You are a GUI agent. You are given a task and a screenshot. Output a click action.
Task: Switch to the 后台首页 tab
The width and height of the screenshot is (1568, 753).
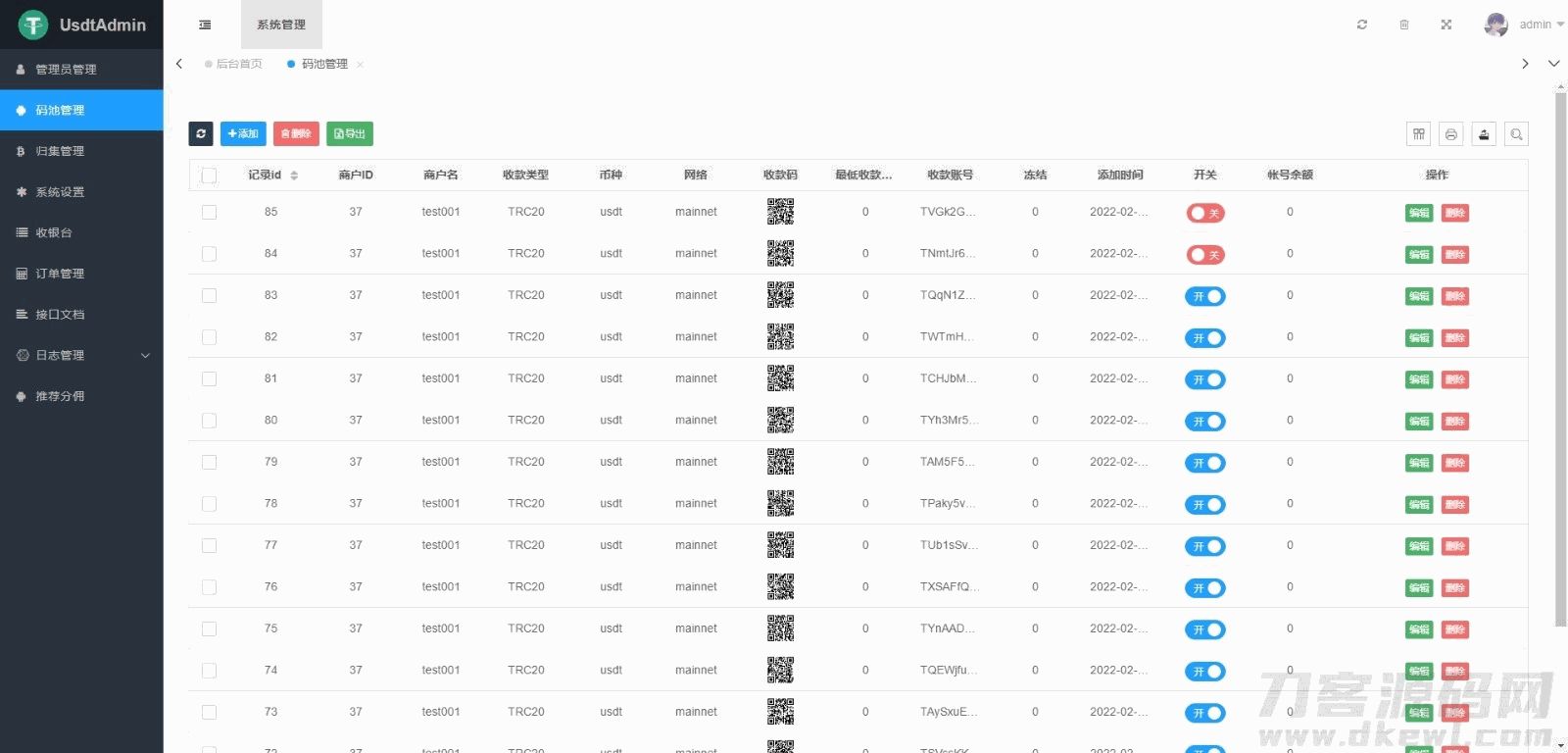[x=238, y=64]
